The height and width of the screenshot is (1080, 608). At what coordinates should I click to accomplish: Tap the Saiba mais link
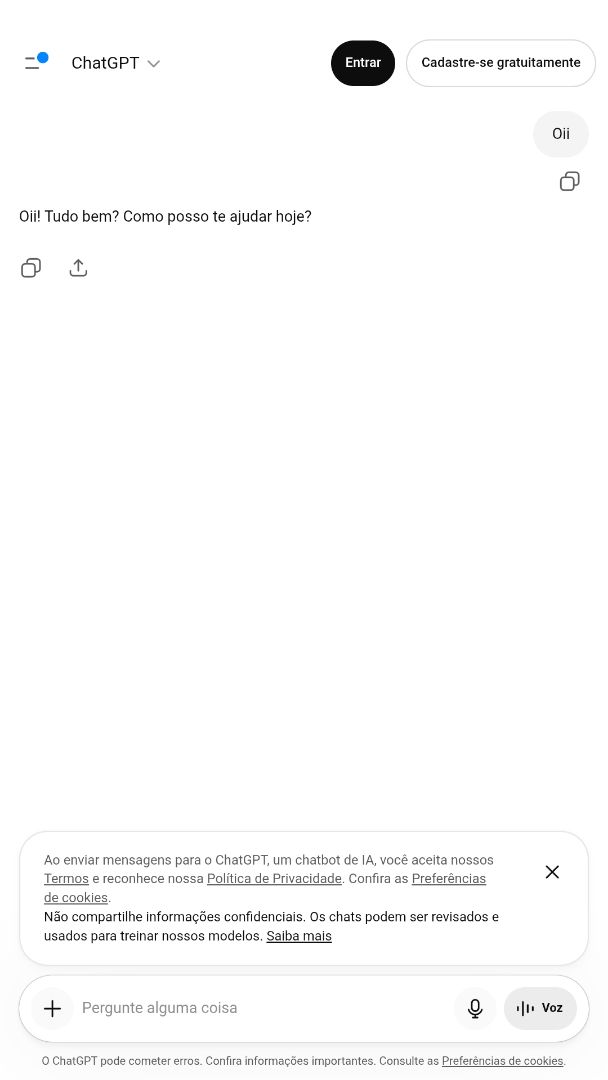pos(299,937)
